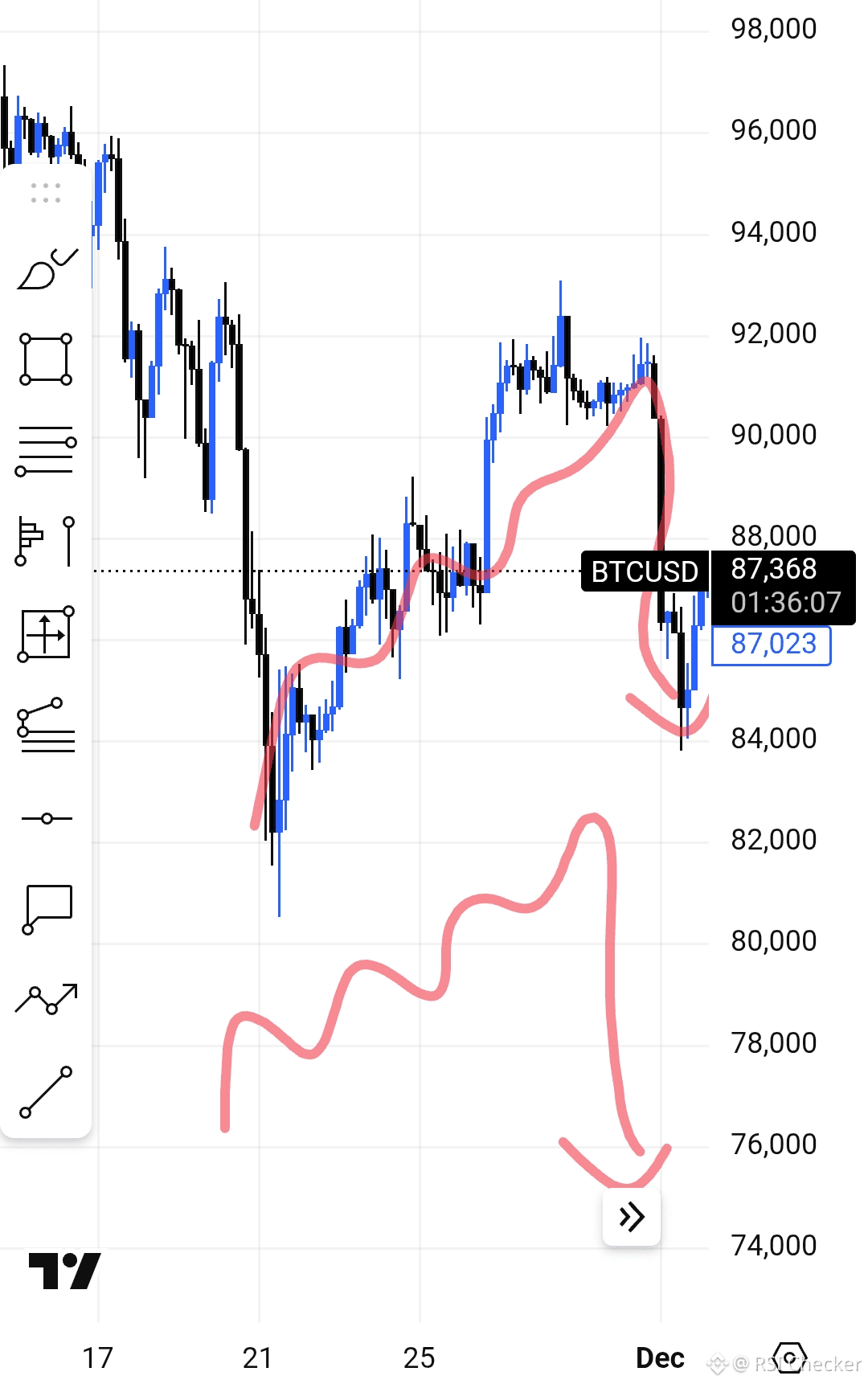Select the arrow path pattern tool
This screenshot has height=1384, width=868.
[x=46, y=999]
